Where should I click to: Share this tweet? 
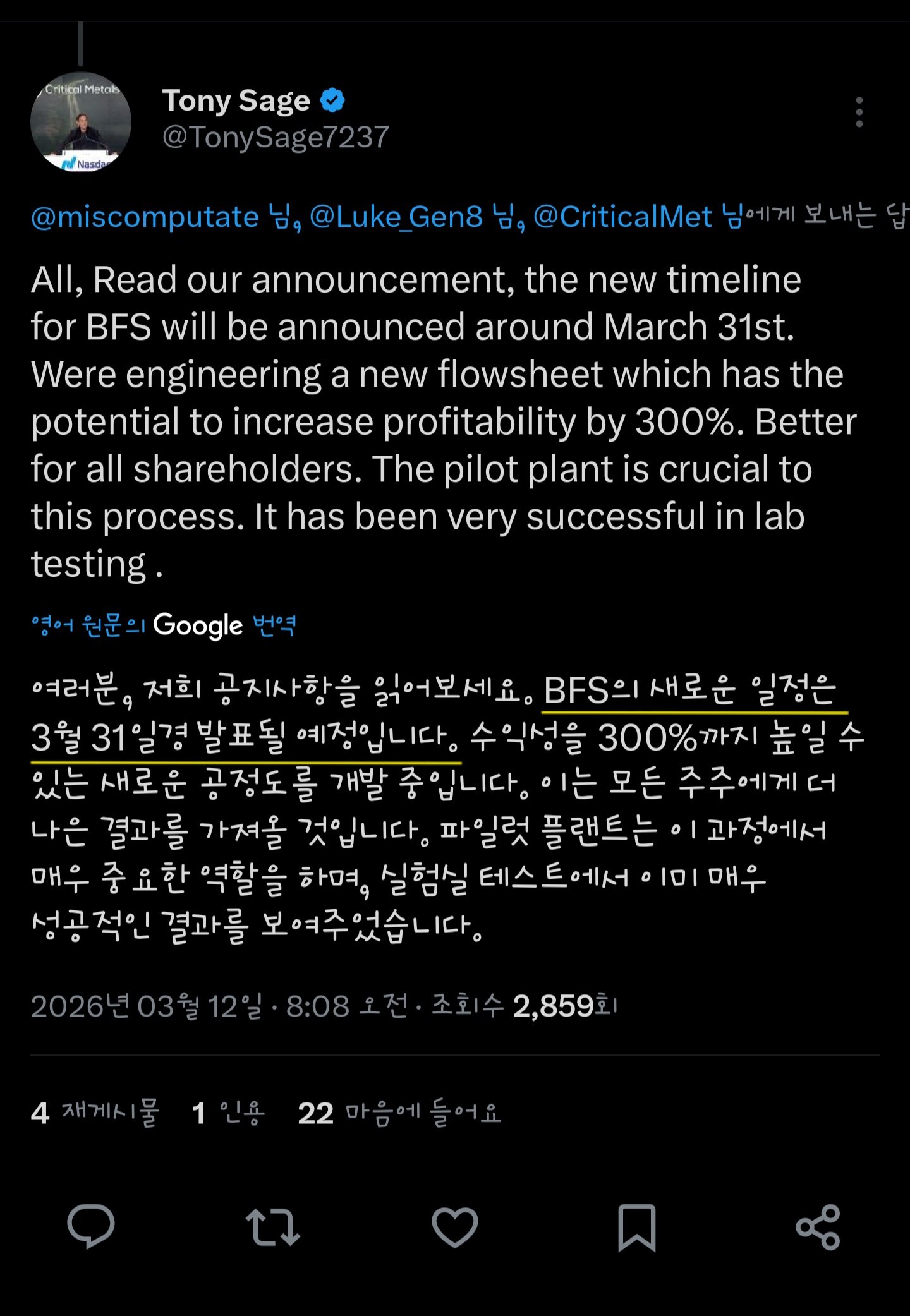(818, 1227)
